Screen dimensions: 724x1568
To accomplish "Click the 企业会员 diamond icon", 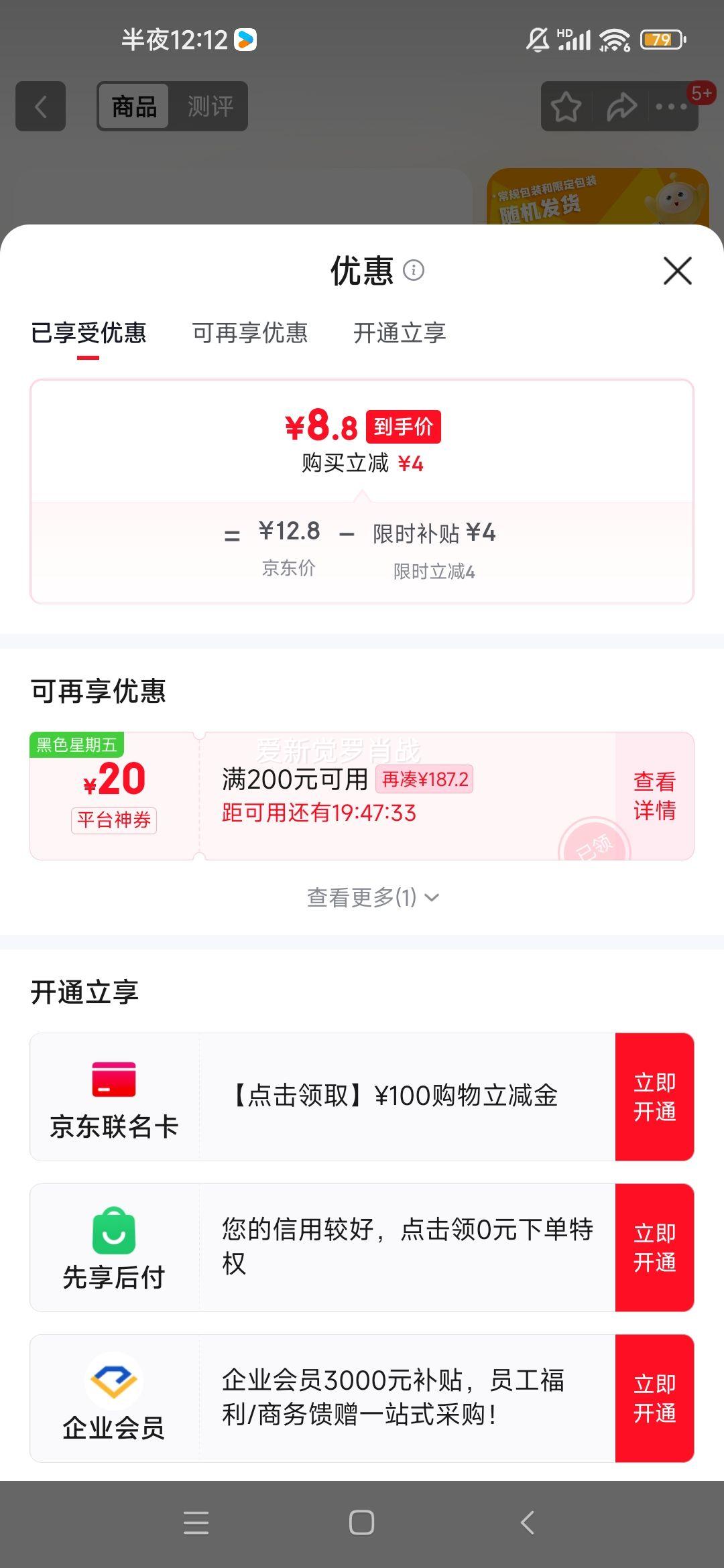I will (115, 1382).
